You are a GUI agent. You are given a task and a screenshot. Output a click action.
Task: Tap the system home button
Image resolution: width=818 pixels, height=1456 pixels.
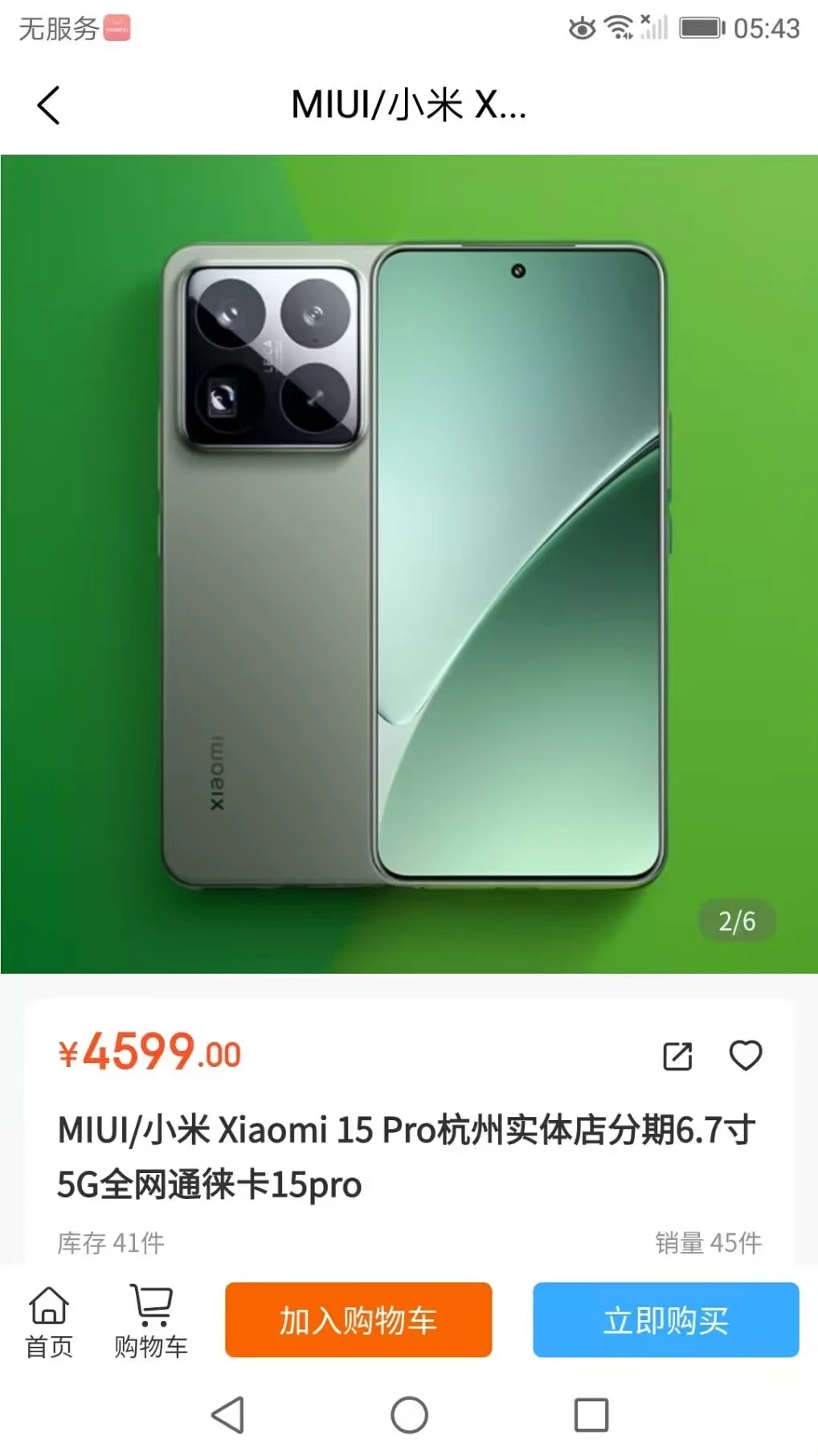[x=409, y=1415]
